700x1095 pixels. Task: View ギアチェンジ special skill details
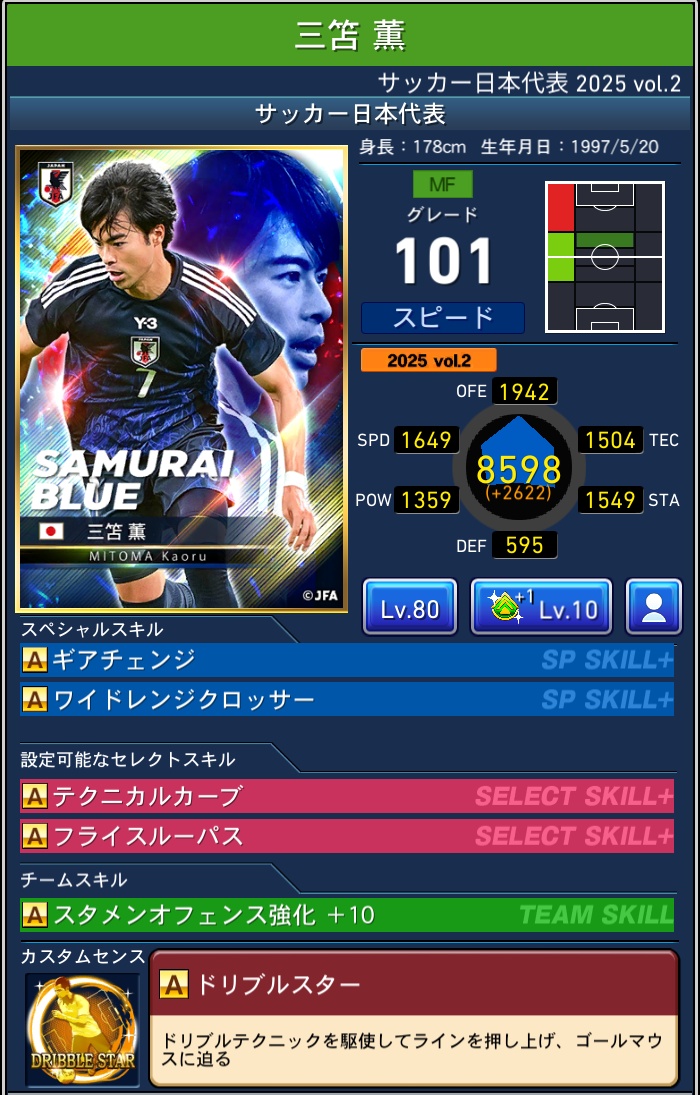(346, 660)
